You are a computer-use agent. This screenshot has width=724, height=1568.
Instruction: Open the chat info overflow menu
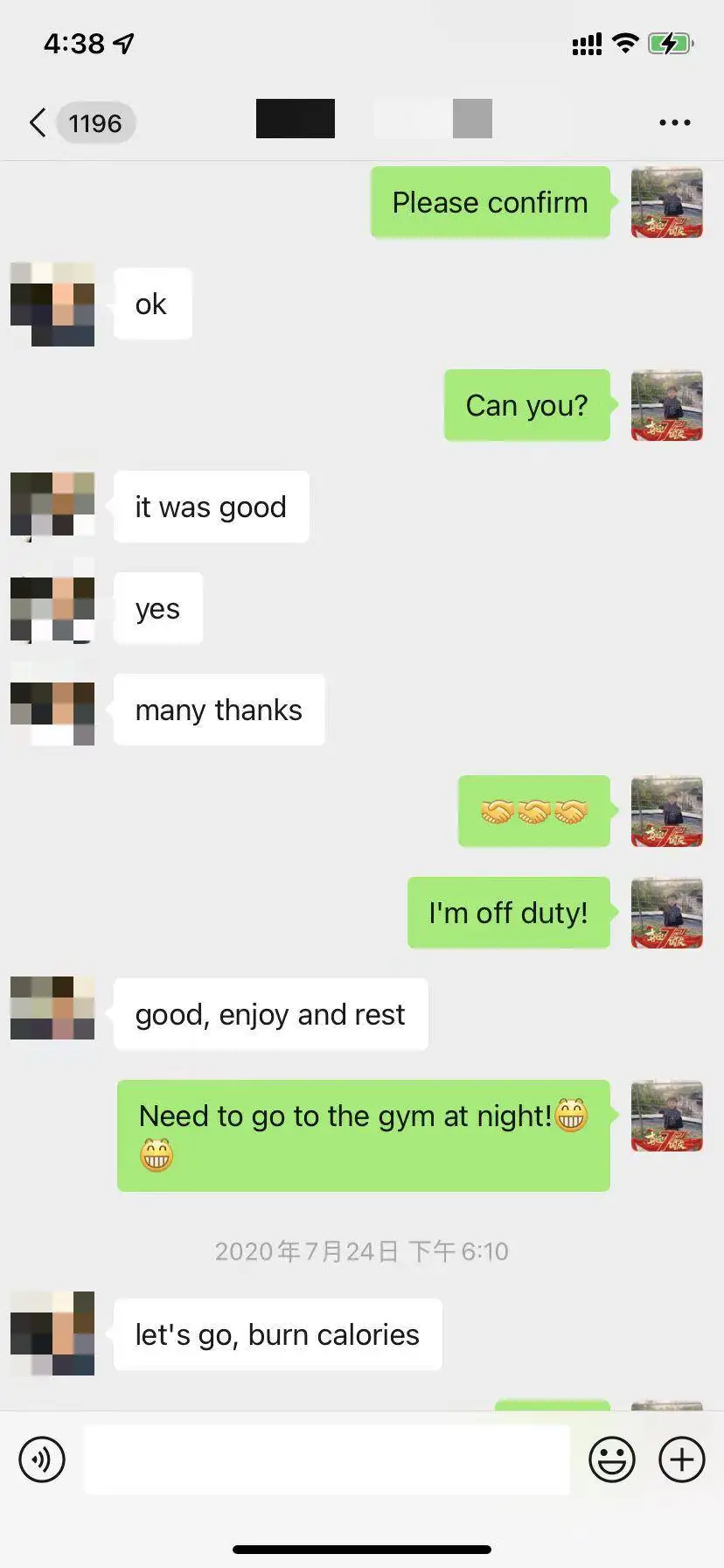point(674,122)
